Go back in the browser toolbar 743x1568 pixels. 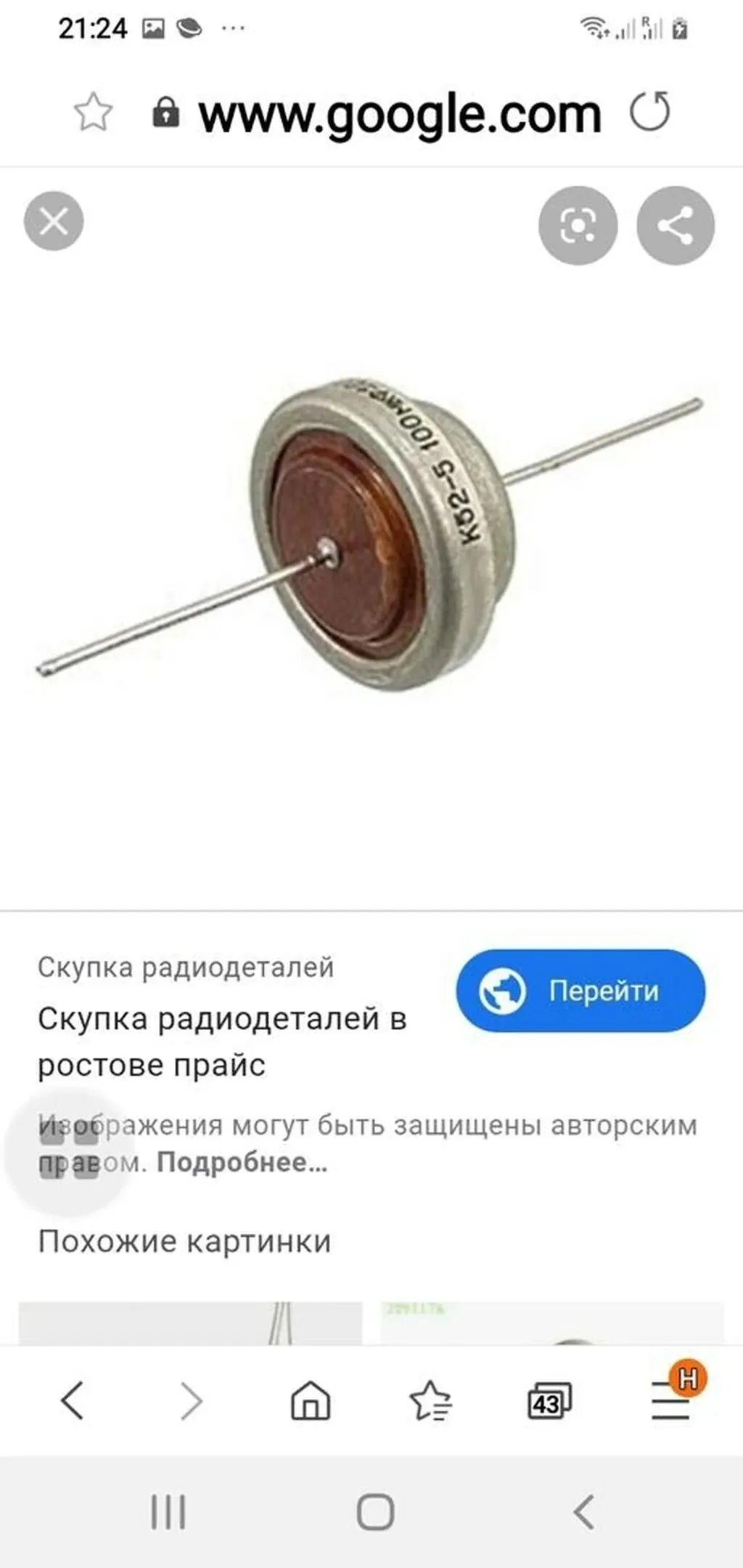click(x=72, y=1400)
